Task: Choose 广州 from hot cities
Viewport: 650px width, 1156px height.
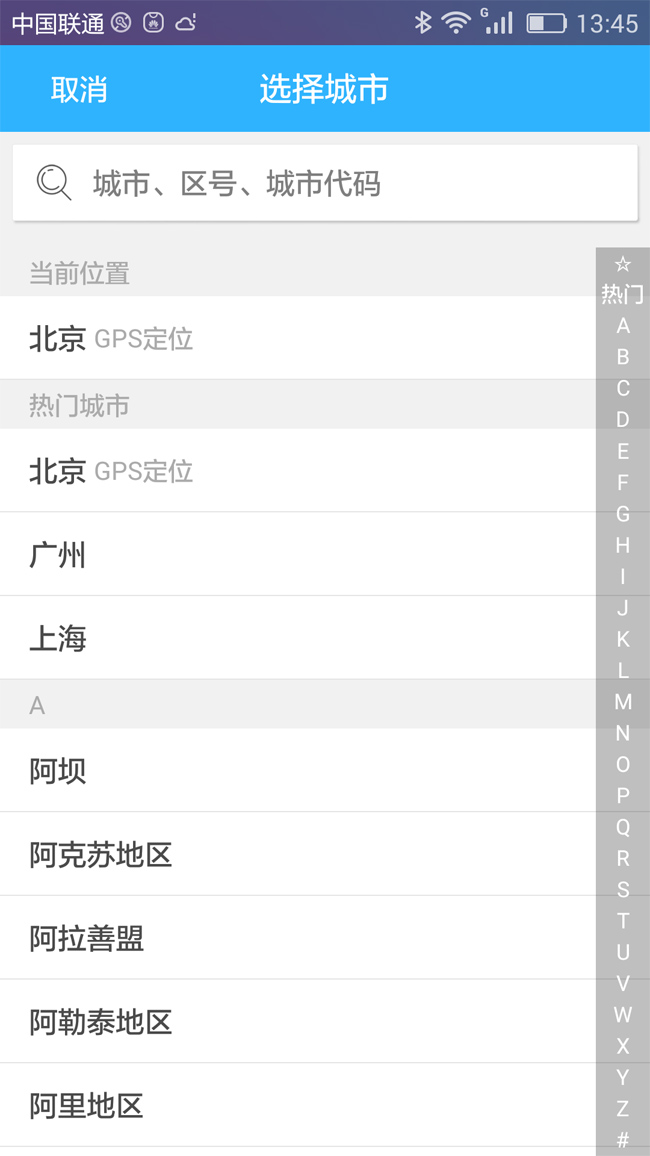Action: (x=298, y=554)
